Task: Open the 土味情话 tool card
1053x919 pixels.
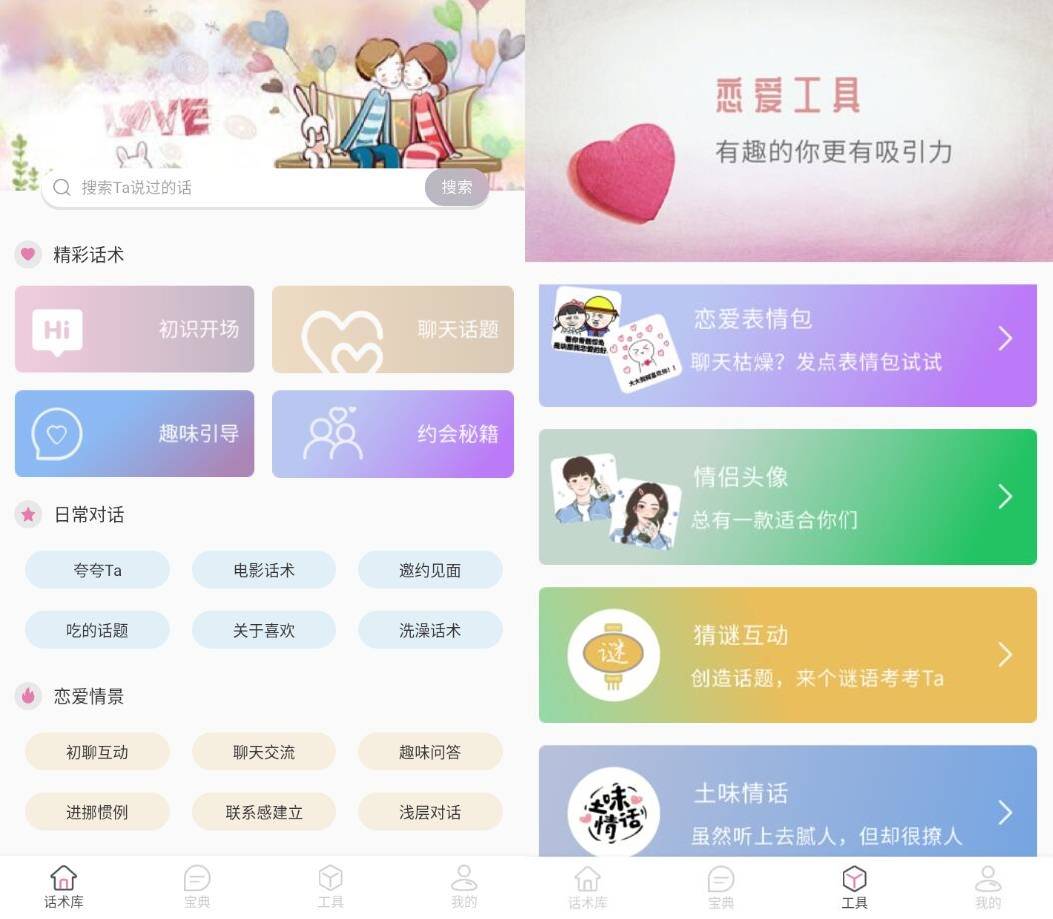Action: [787, 805]
